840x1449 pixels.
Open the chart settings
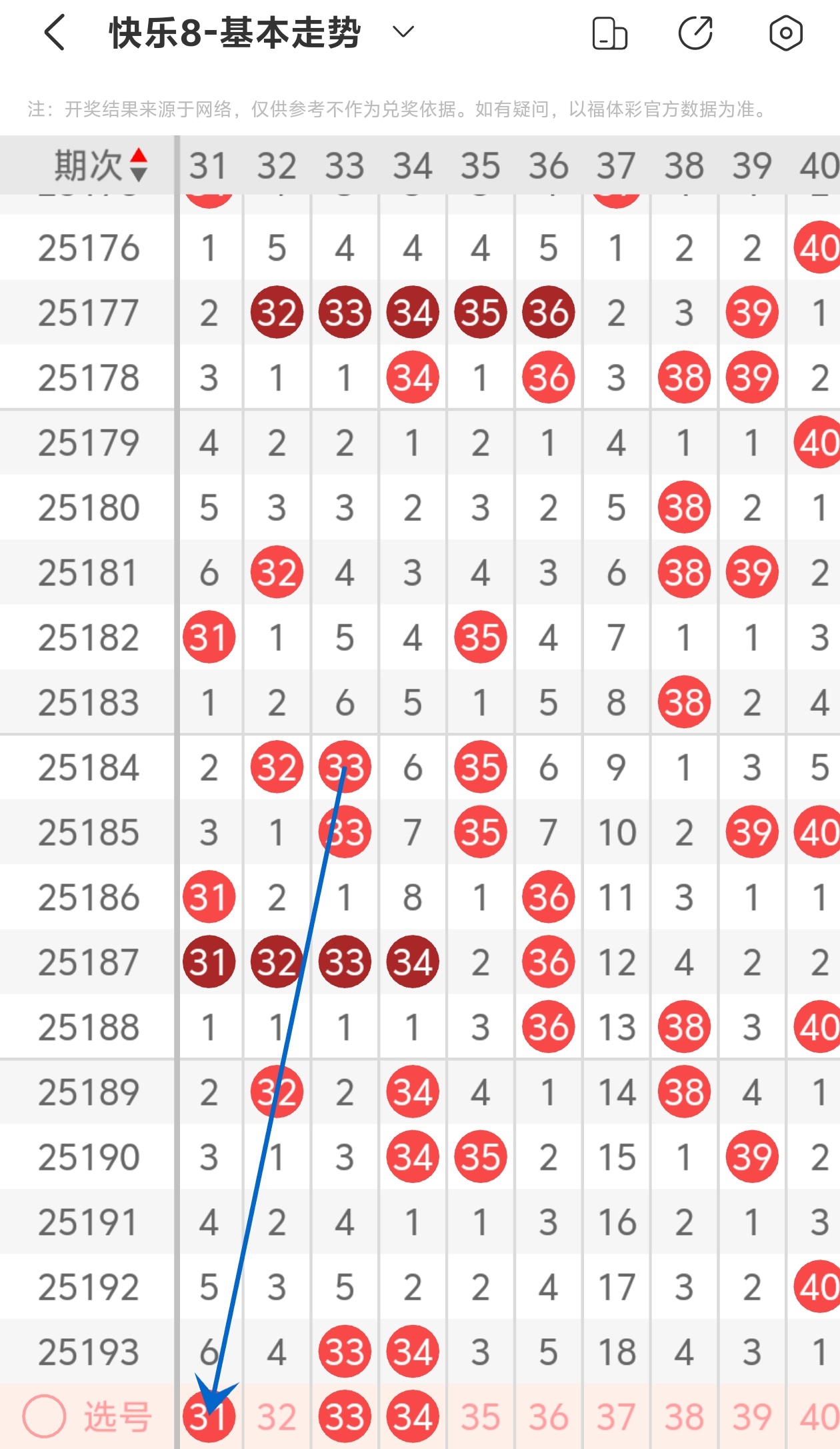point(785,33)
